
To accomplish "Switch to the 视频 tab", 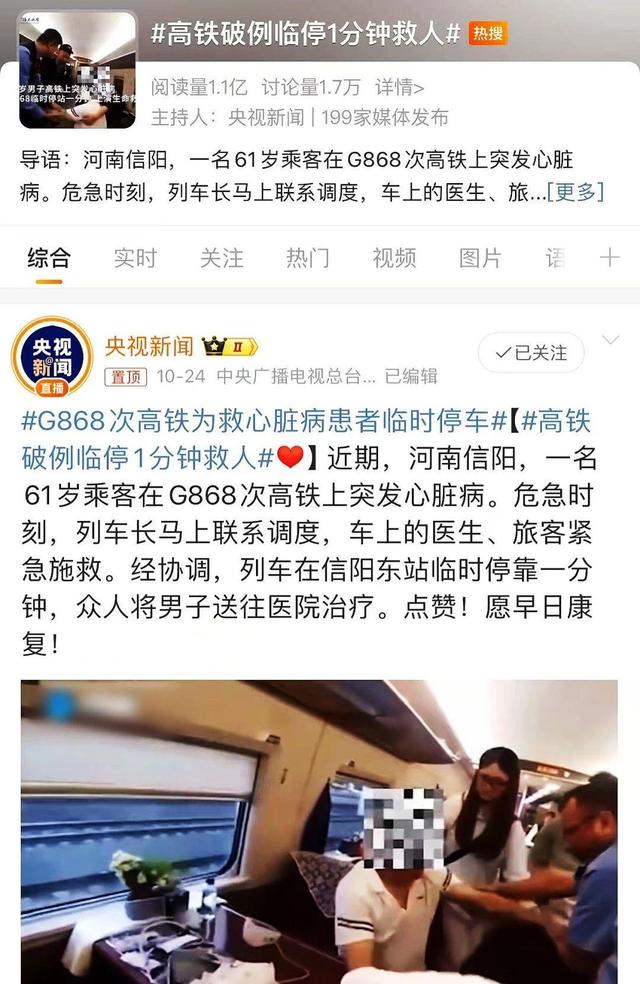I will coord(394,257).
